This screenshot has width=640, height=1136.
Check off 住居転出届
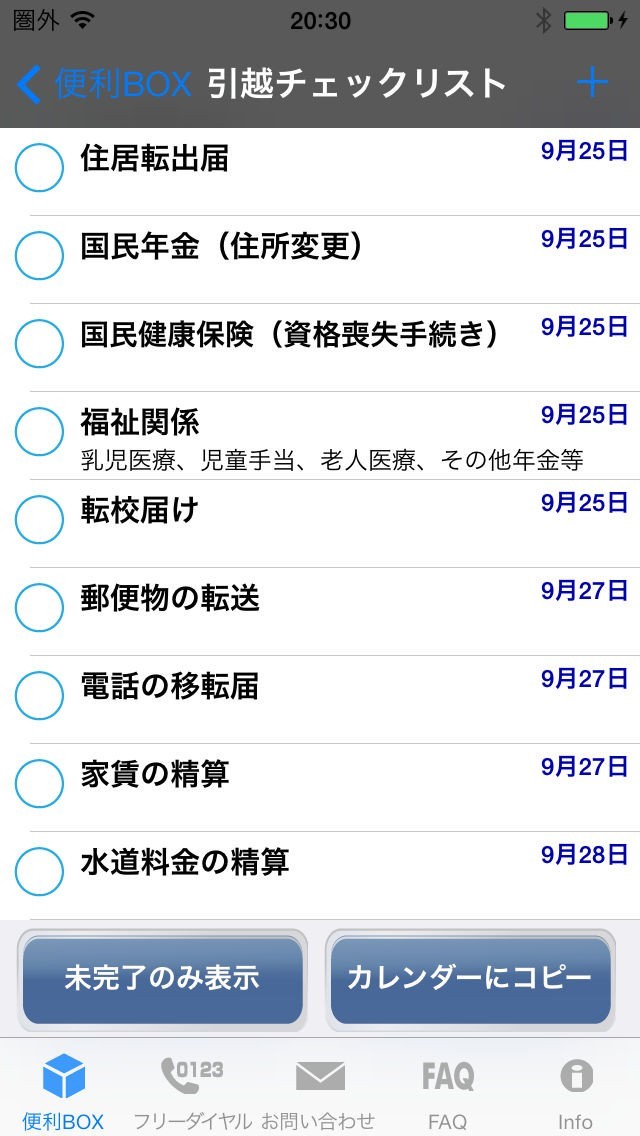click(x=40, y=167)
